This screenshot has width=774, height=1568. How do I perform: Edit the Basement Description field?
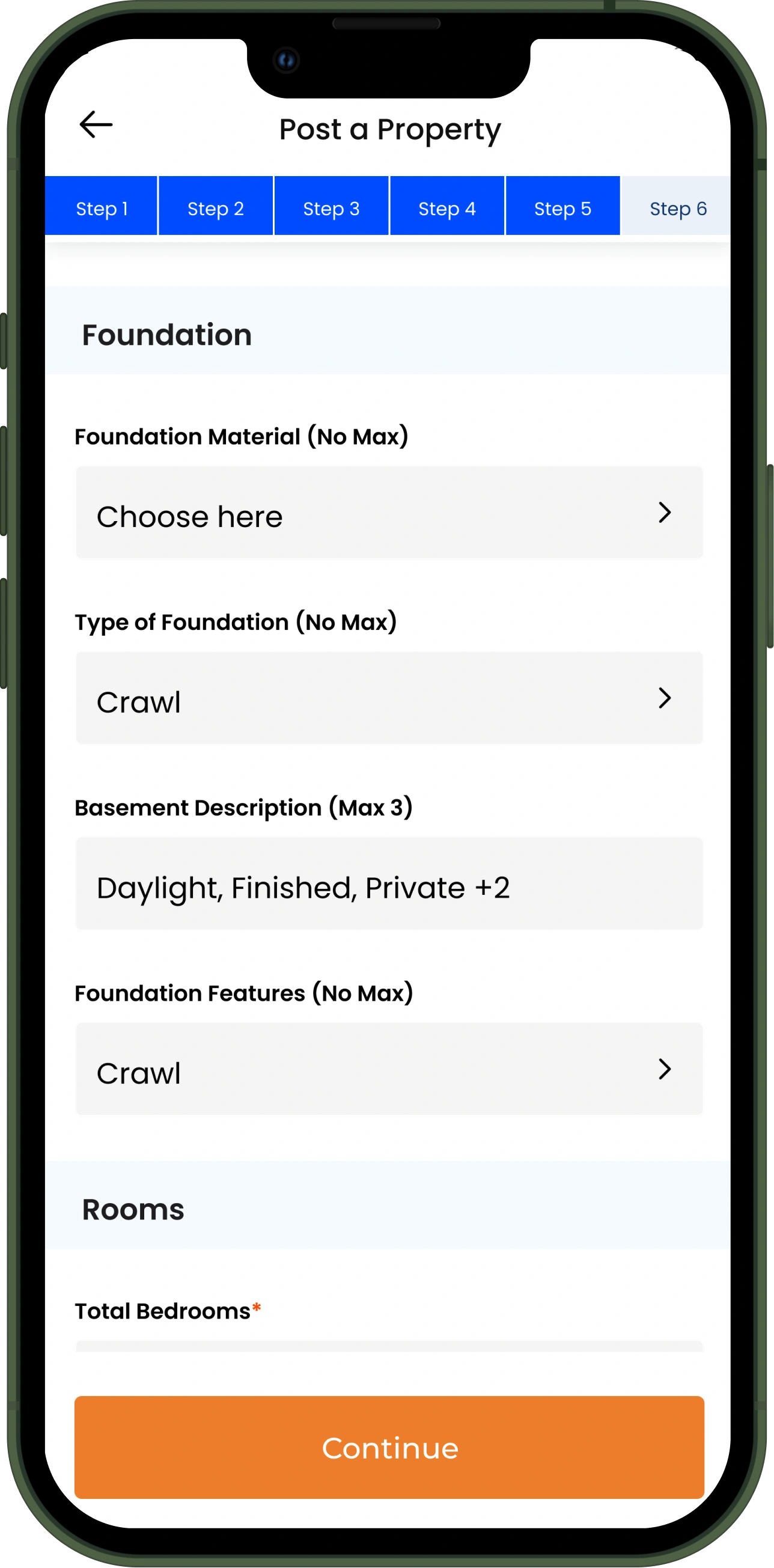click(389, 884)
